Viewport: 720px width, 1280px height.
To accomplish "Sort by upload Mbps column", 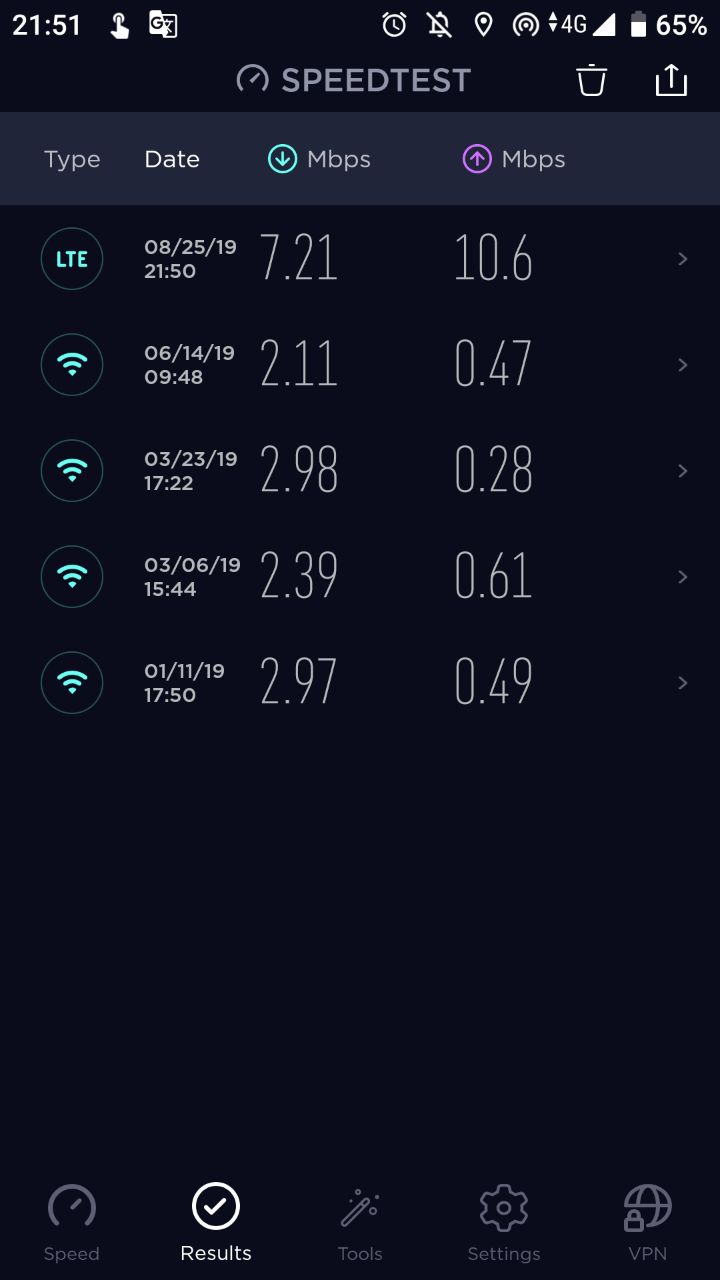I will (x=513, y=159).
